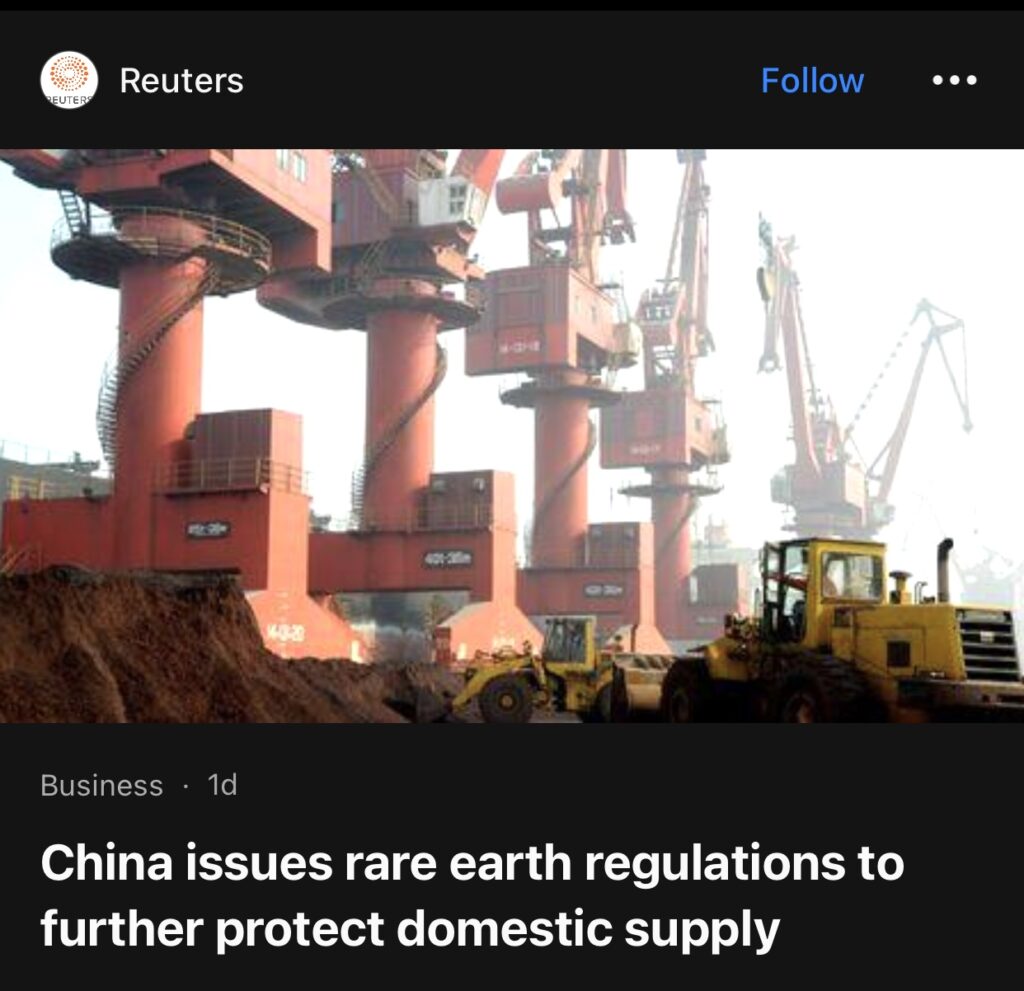This screenshot has height=991, width=1024.
Task: Open the China rare earth regulations article
Action: (472, 896)
